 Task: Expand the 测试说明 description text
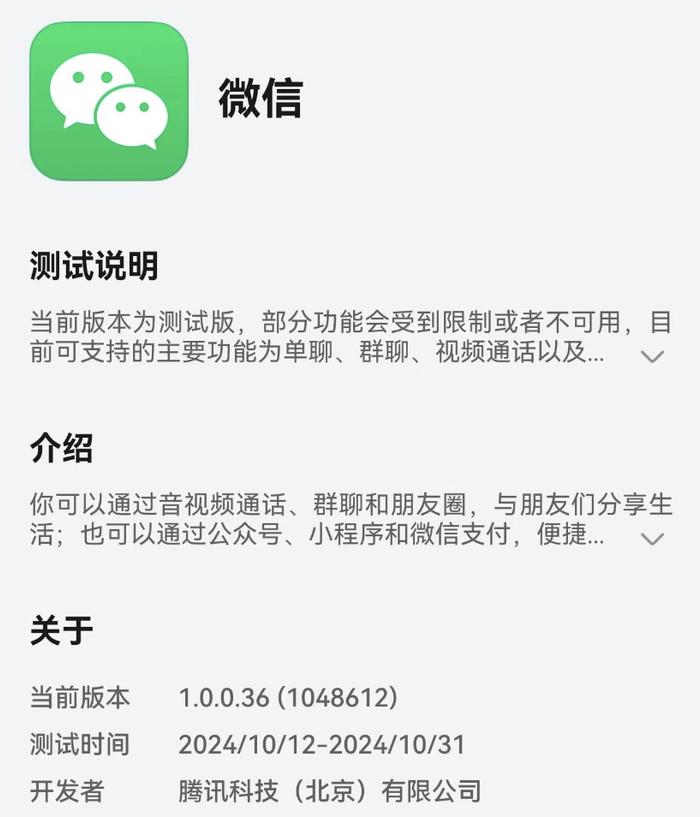652,356
